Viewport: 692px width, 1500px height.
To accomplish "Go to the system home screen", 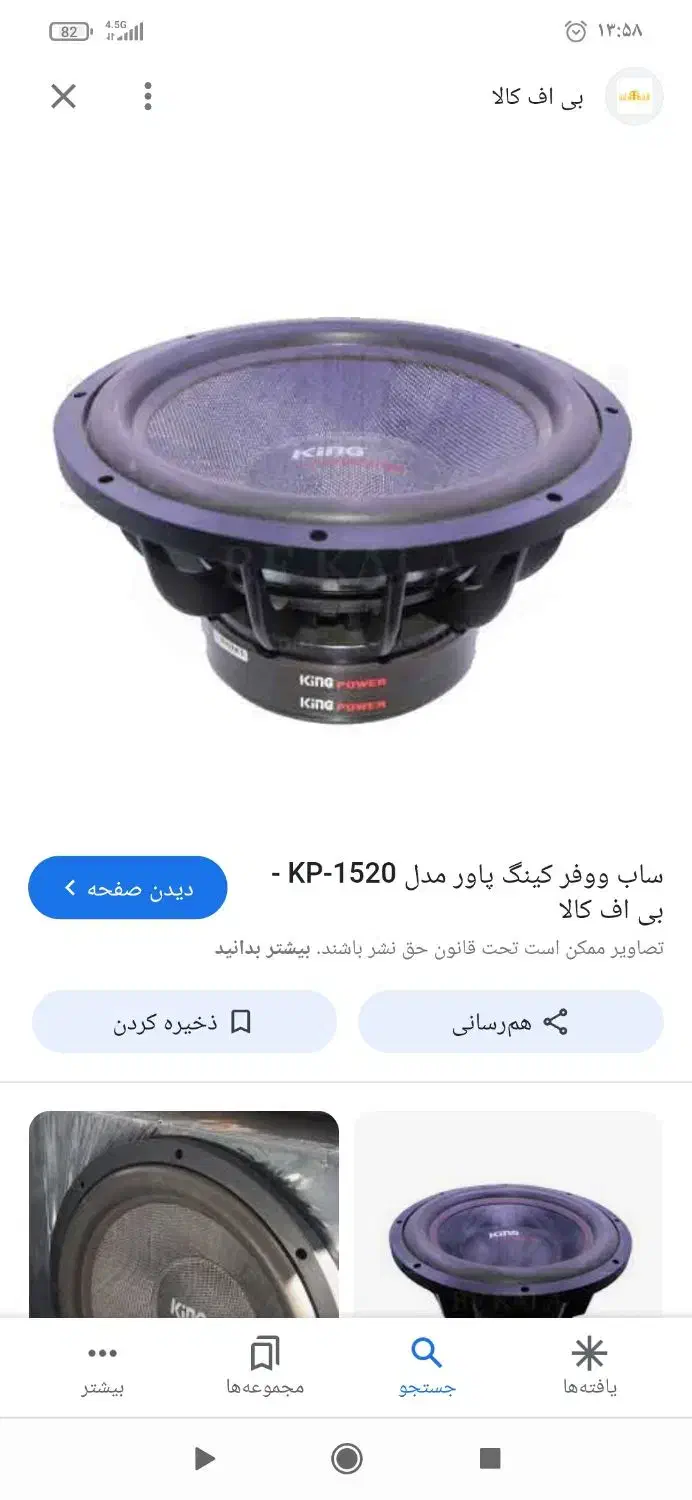I will click(x=346, y=1459).
